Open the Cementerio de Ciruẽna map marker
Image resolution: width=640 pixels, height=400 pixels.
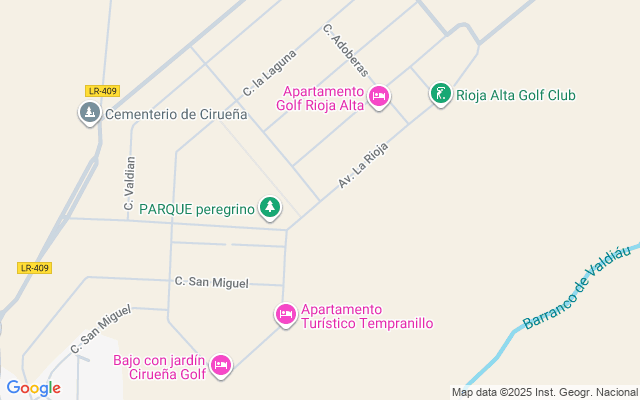point(90,114)
